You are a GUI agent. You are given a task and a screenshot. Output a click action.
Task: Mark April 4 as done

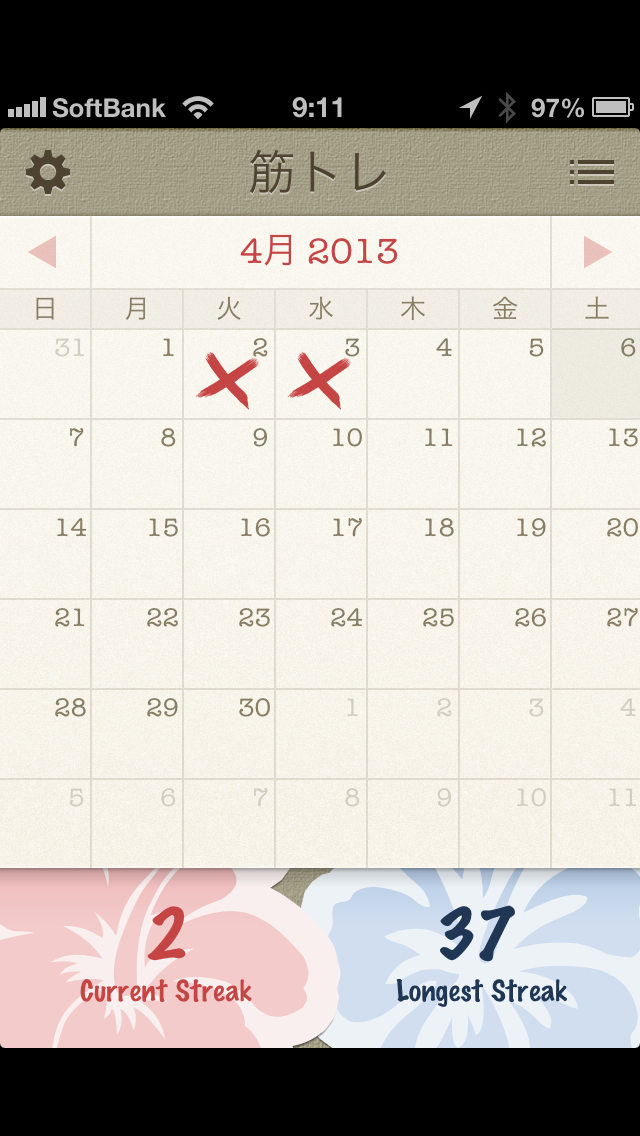(x=413, y=375)
